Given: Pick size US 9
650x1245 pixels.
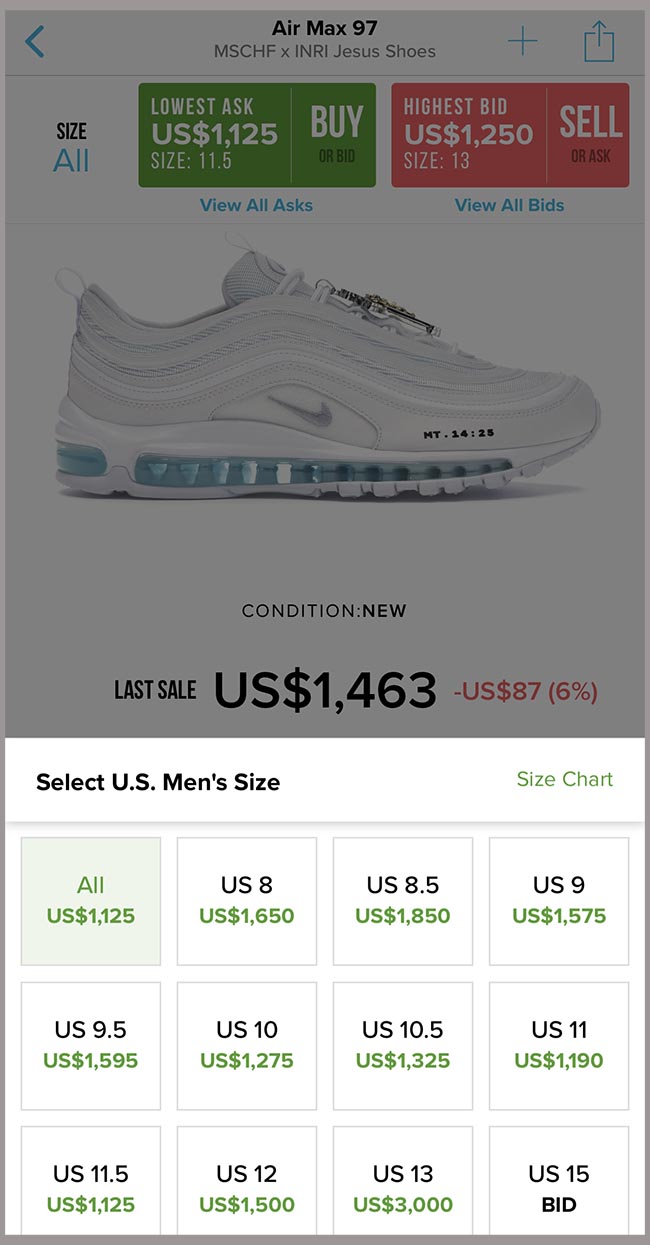Looking at the screenshot, I should click(x=559, y=900).
